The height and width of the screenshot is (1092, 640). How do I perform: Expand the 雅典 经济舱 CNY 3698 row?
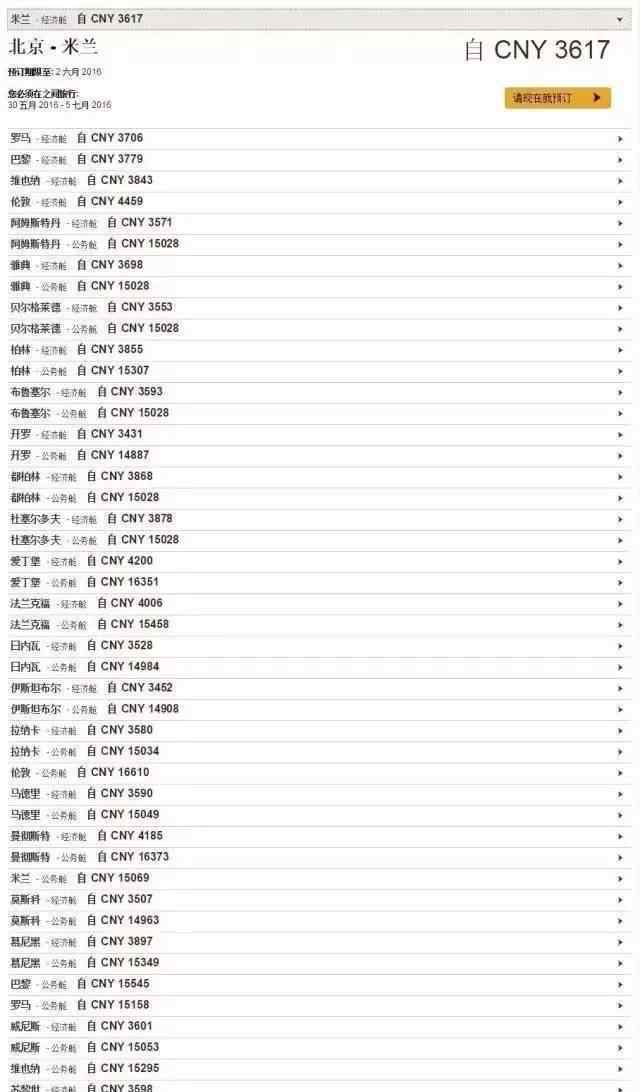[320, 265]
